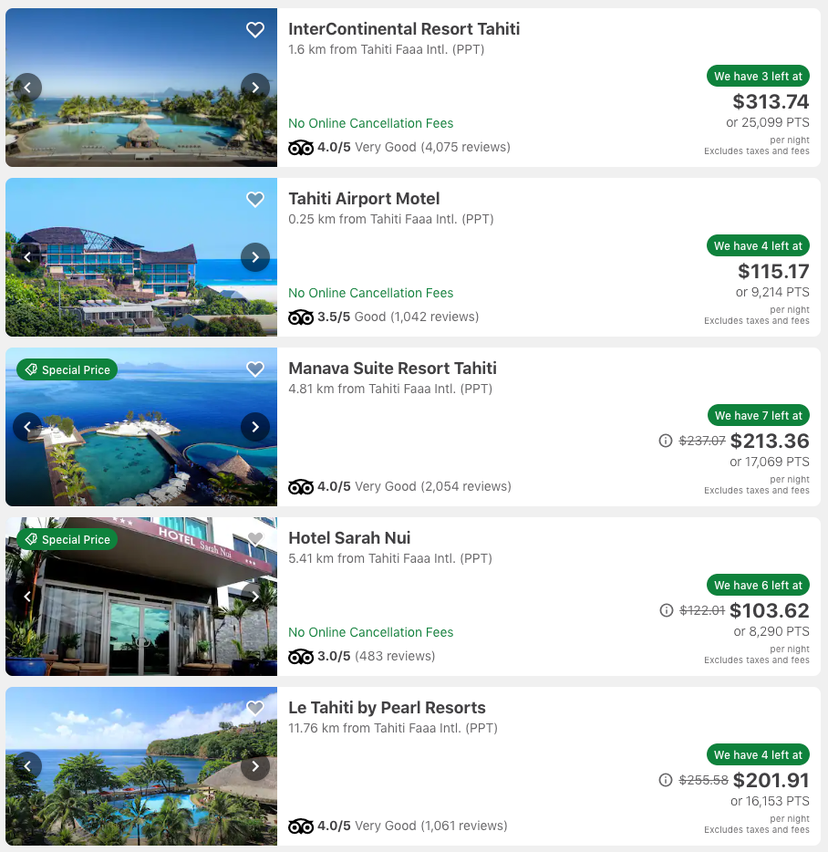Favorite the InterContinental Resort Tahiti listing
828x852 pixels.
pos(255,30)
